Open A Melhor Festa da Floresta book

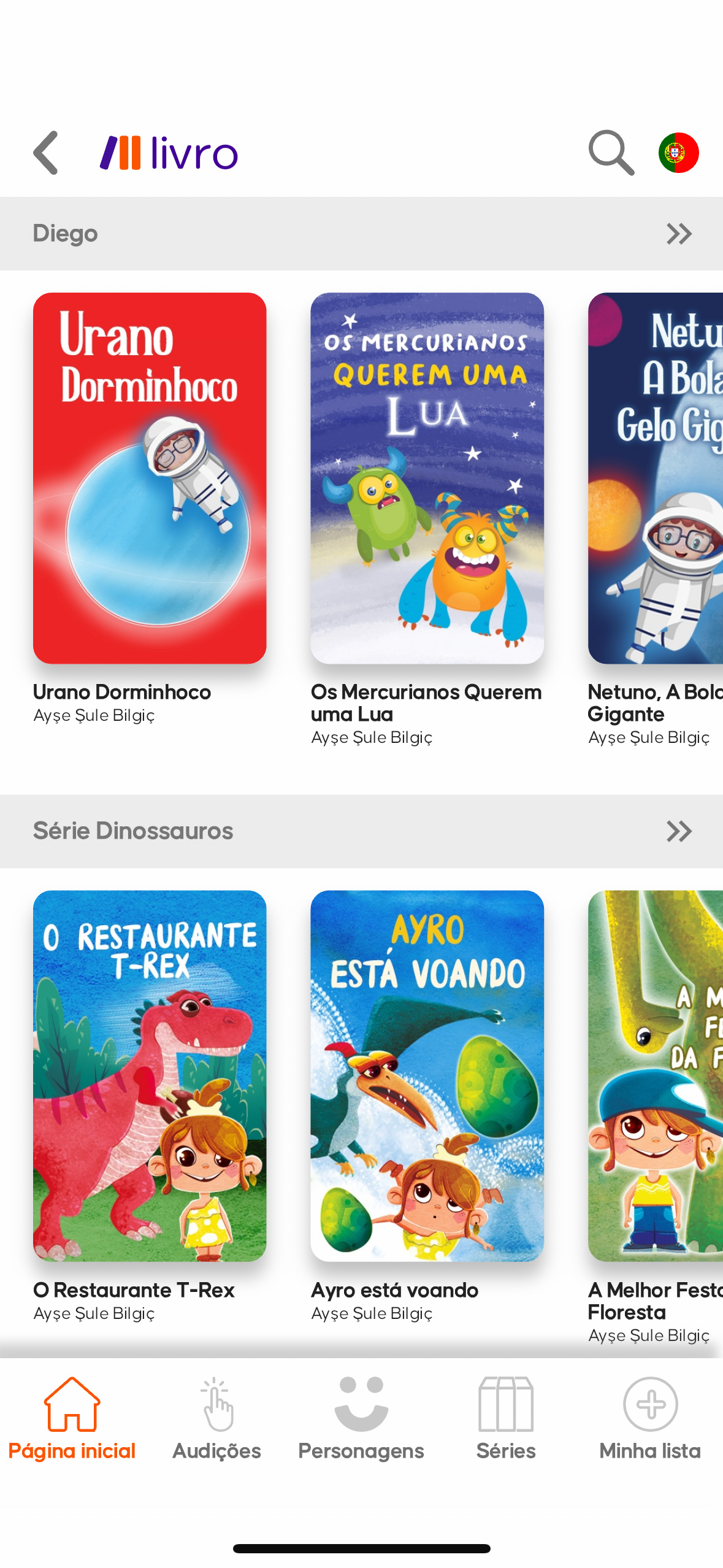point(655,1075)
